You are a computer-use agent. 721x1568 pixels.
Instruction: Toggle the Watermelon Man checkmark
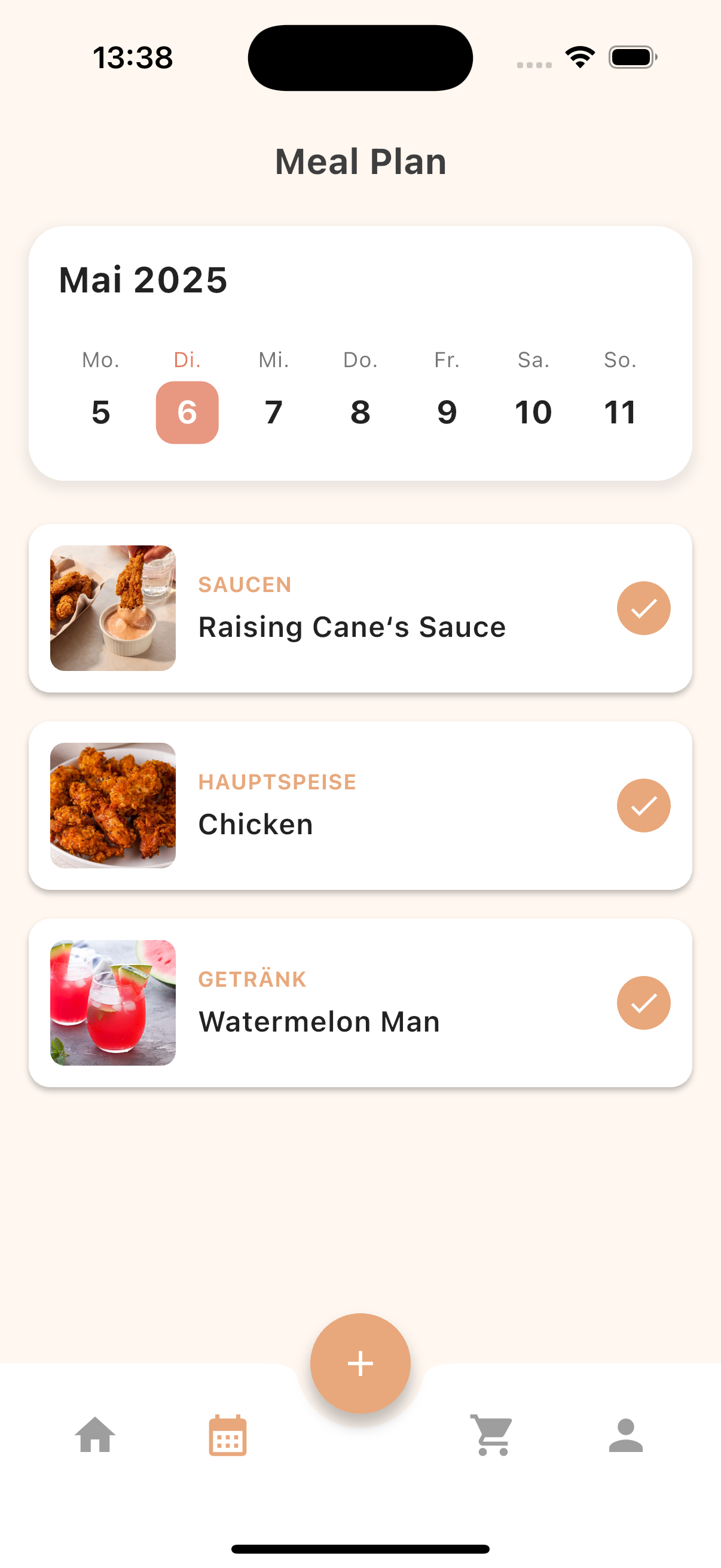click(643, 1002)
